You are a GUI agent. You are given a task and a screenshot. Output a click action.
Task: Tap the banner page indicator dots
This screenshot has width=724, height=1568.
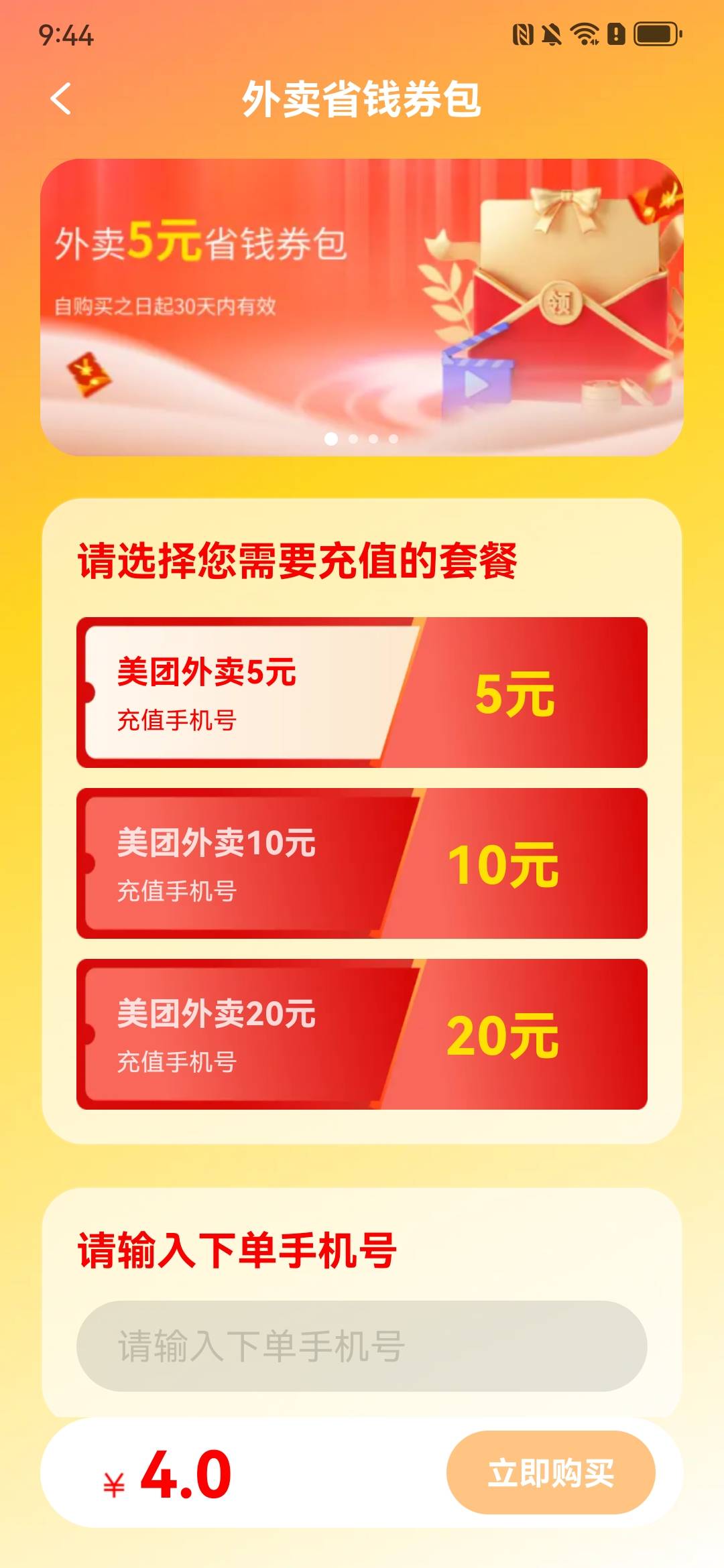pyautogui.click(x=362, y=439)
